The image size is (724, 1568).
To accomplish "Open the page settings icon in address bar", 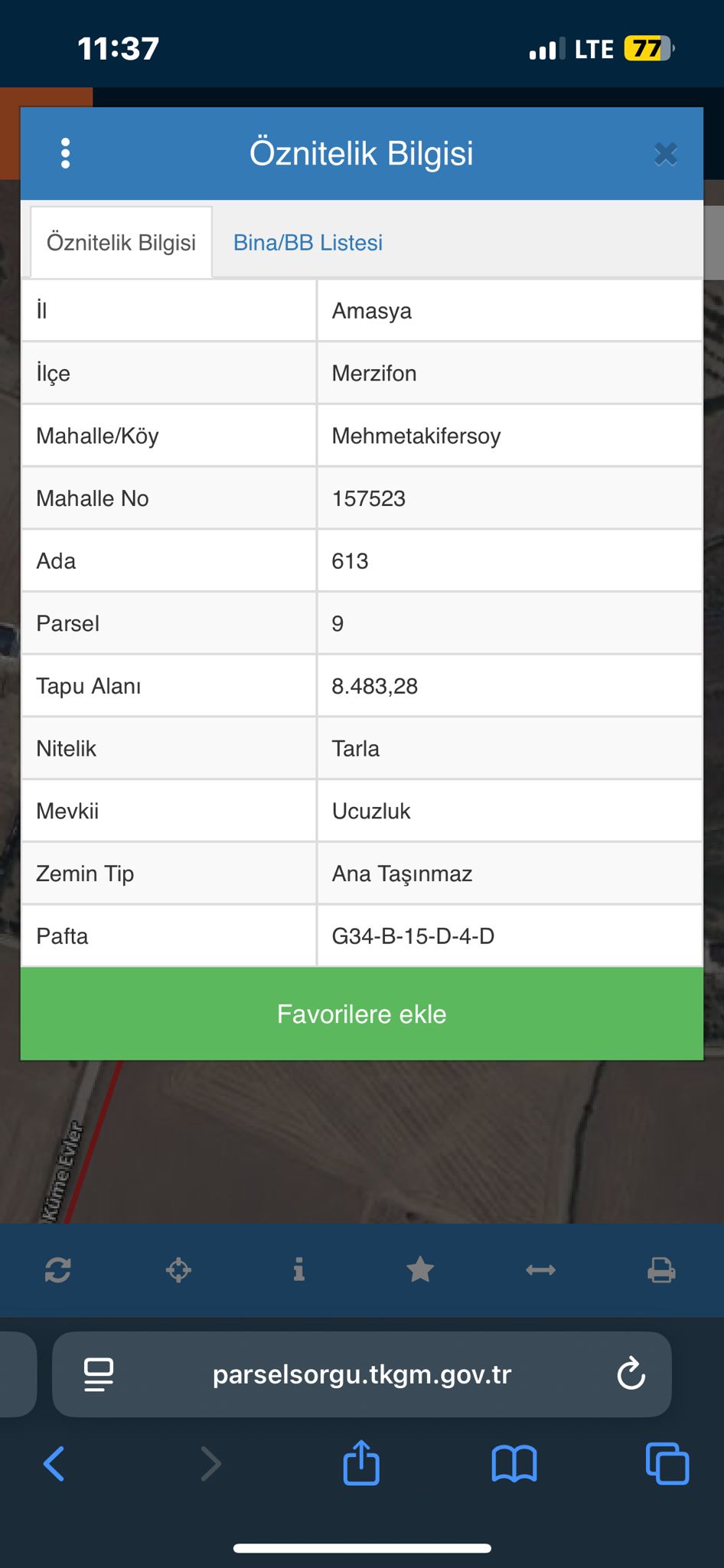I will click(99, 1374).
